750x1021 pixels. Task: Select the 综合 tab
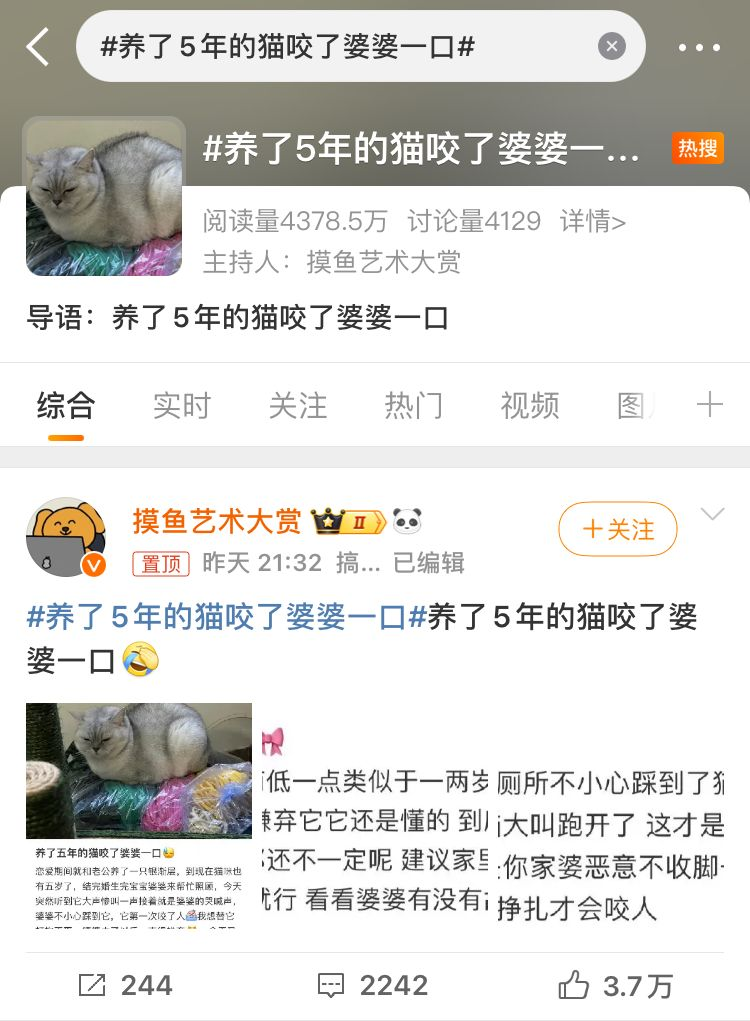[66, 405]
